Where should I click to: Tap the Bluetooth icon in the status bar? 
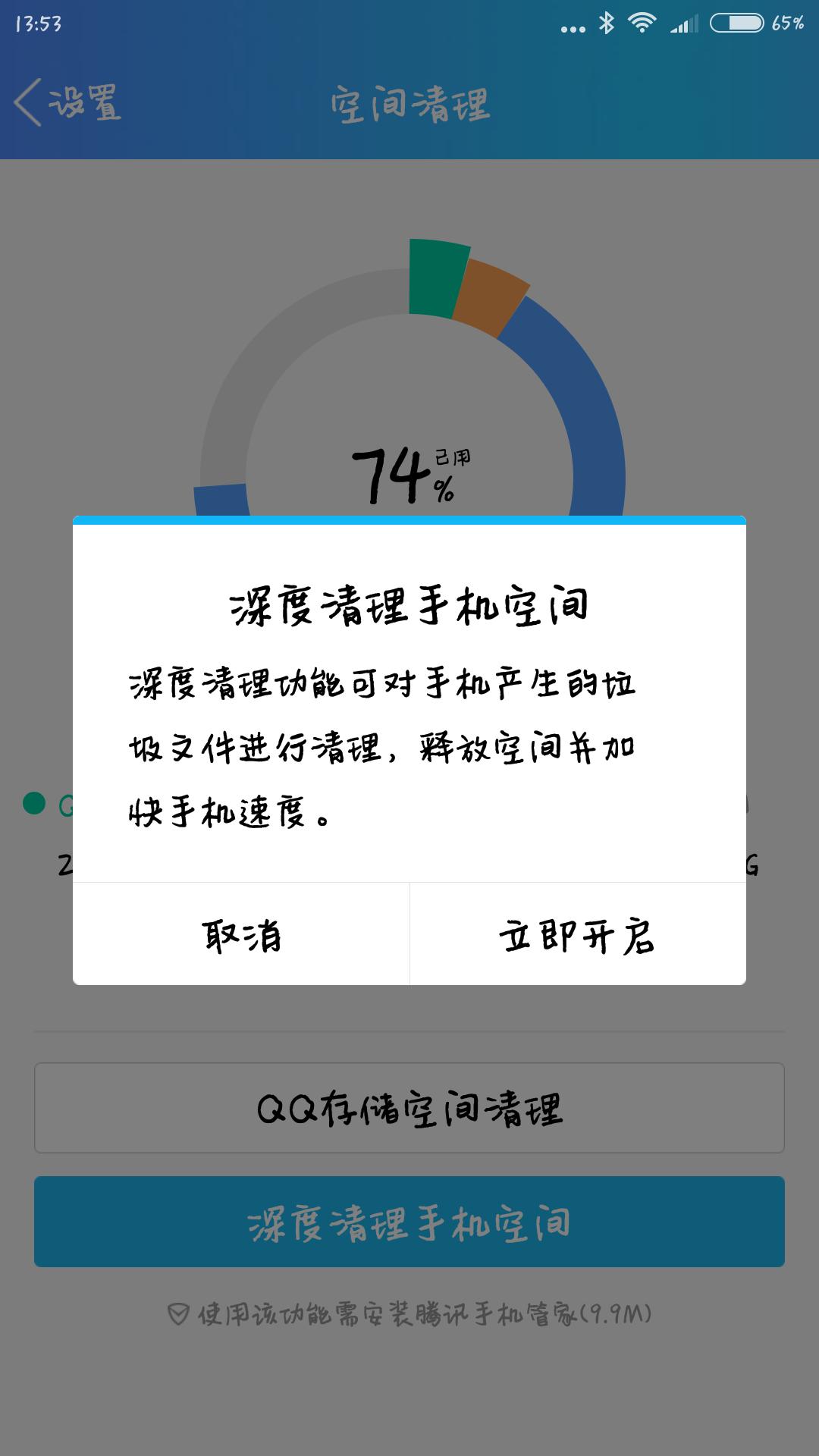coord(607,23)
